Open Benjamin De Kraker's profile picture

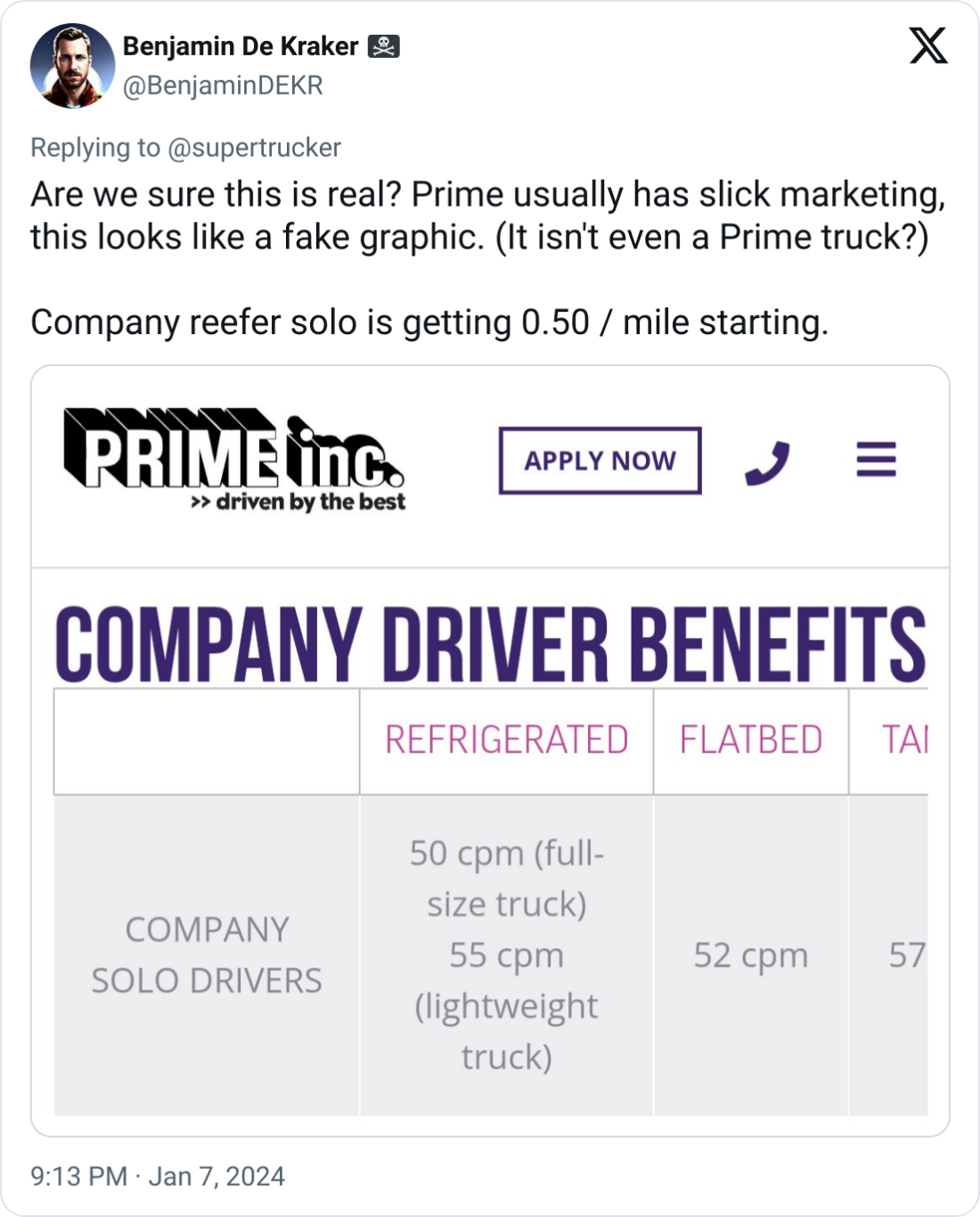[72, 66]
